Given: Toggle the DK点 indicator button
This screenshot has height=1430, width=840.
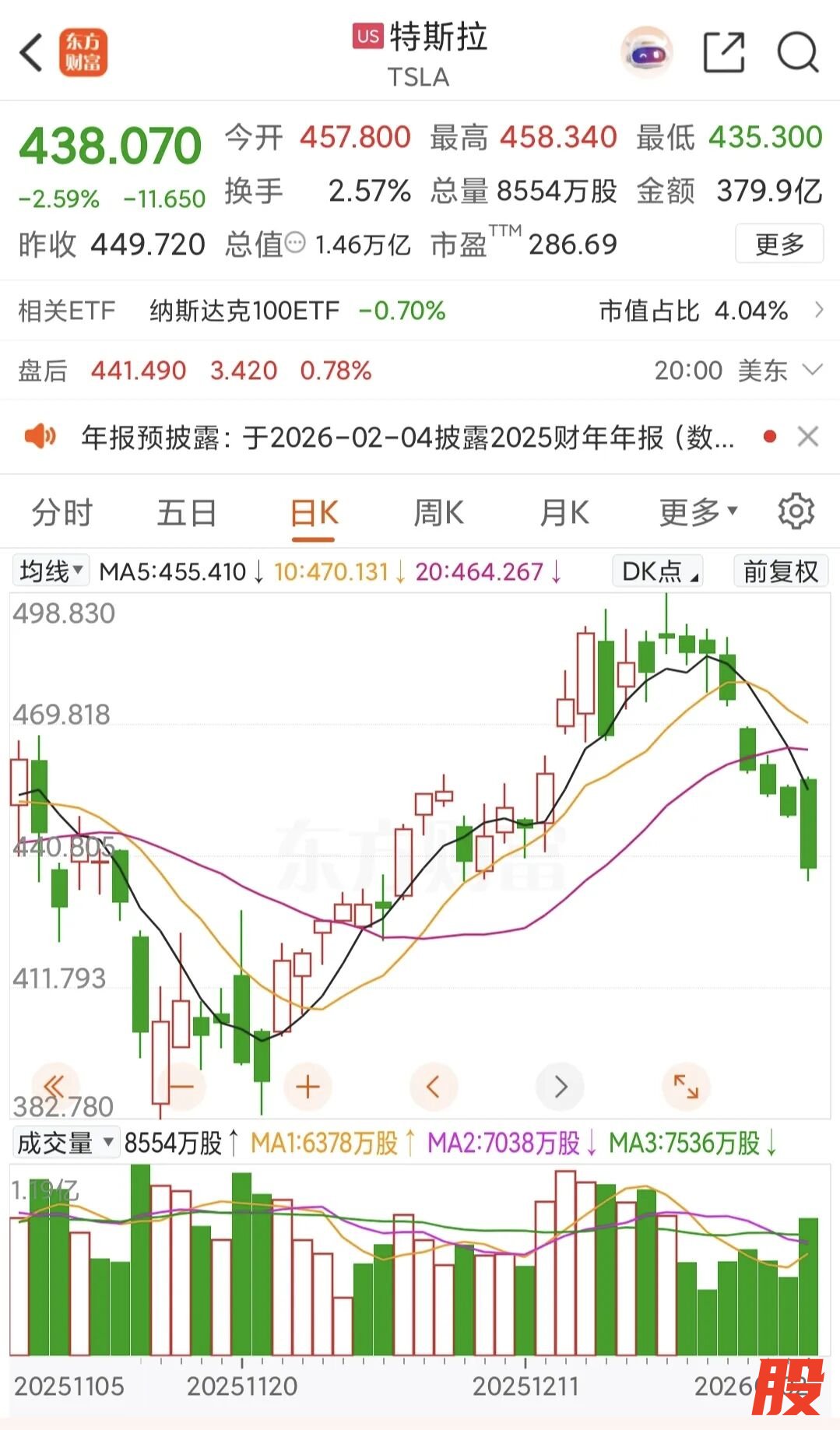Looking at the screenshot, I should point(658,571).
